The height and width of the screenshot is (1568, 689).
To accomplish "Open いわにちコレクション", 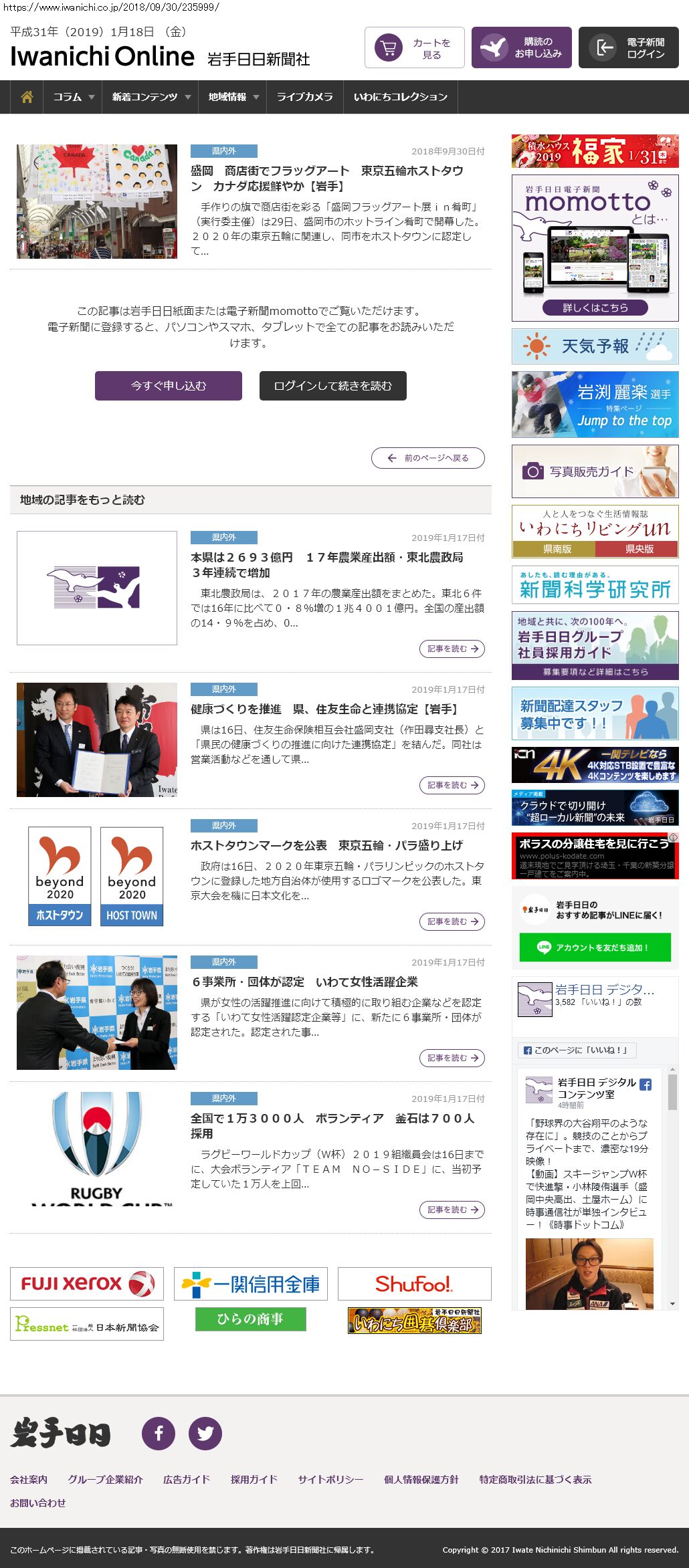I will pos(400,97).
